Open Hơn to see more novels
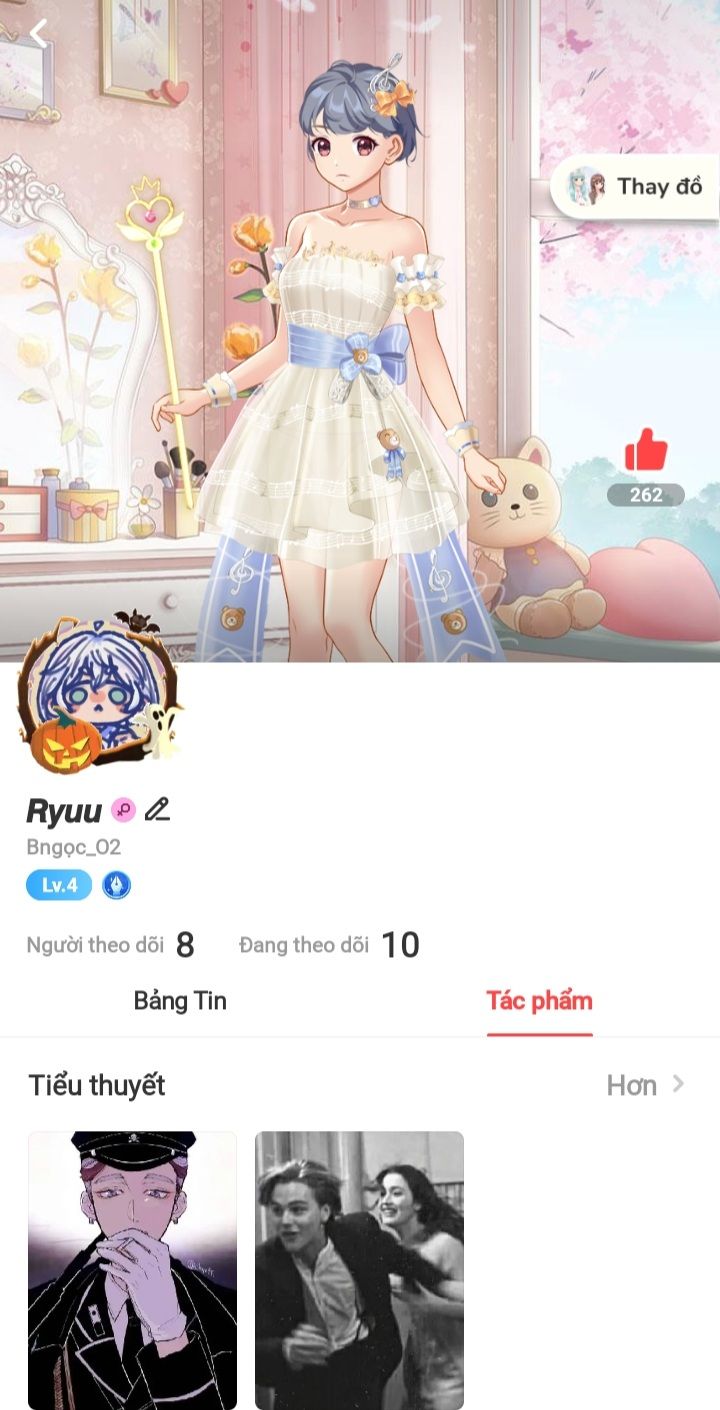720x1410 pixels. coord(645,1085)
